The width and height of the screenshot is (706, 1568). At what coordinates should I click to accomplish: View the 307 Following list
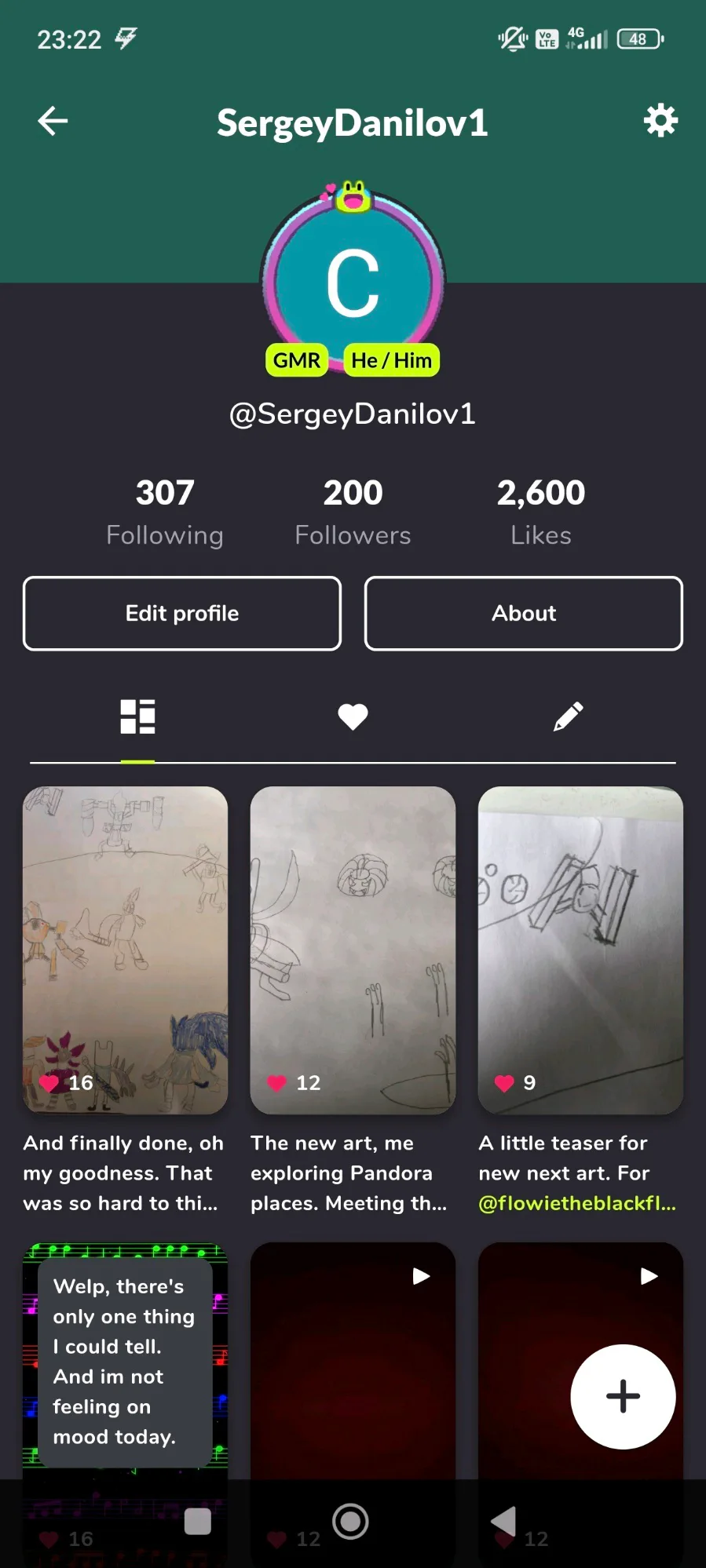click(x=165, y=511)
